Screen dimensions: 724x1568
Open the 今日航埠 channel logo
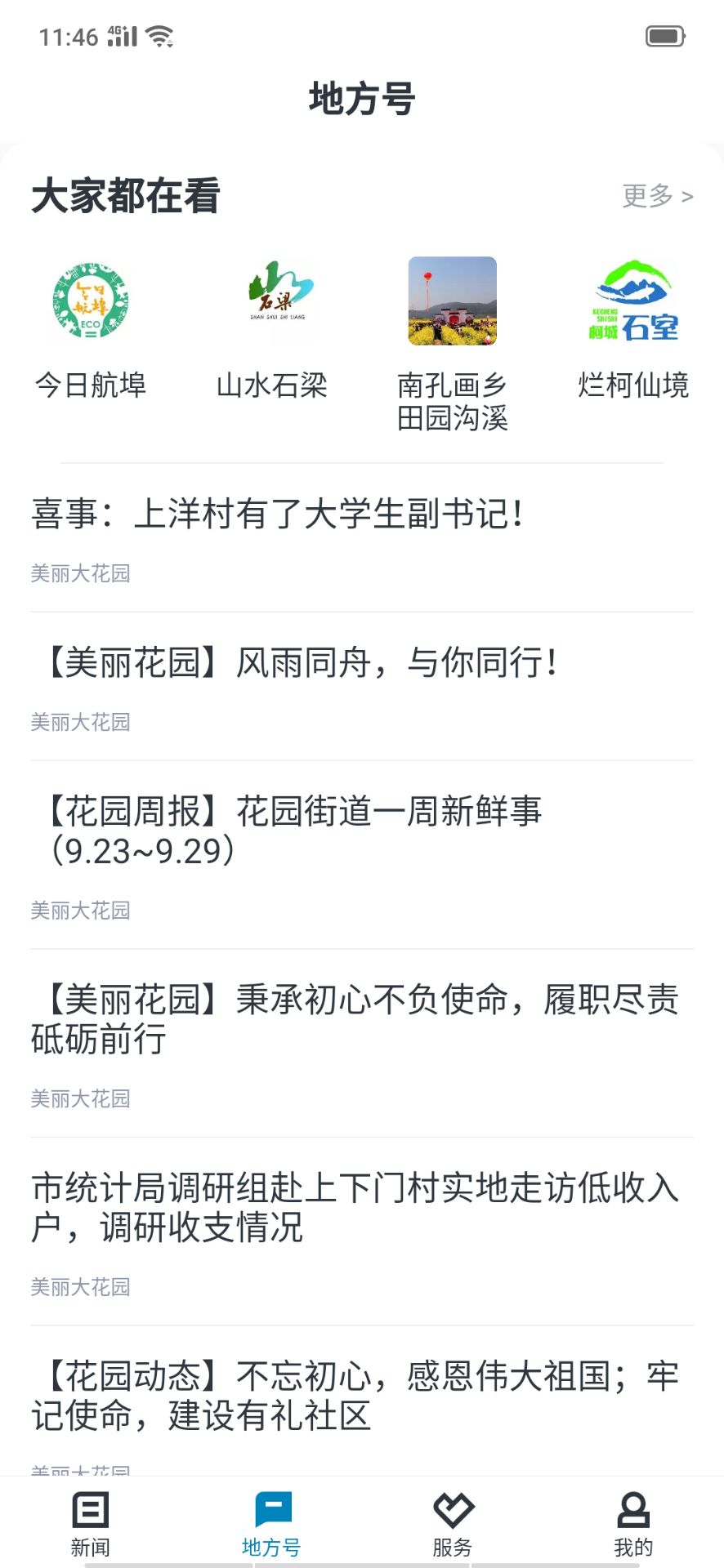tap(92, 301)
